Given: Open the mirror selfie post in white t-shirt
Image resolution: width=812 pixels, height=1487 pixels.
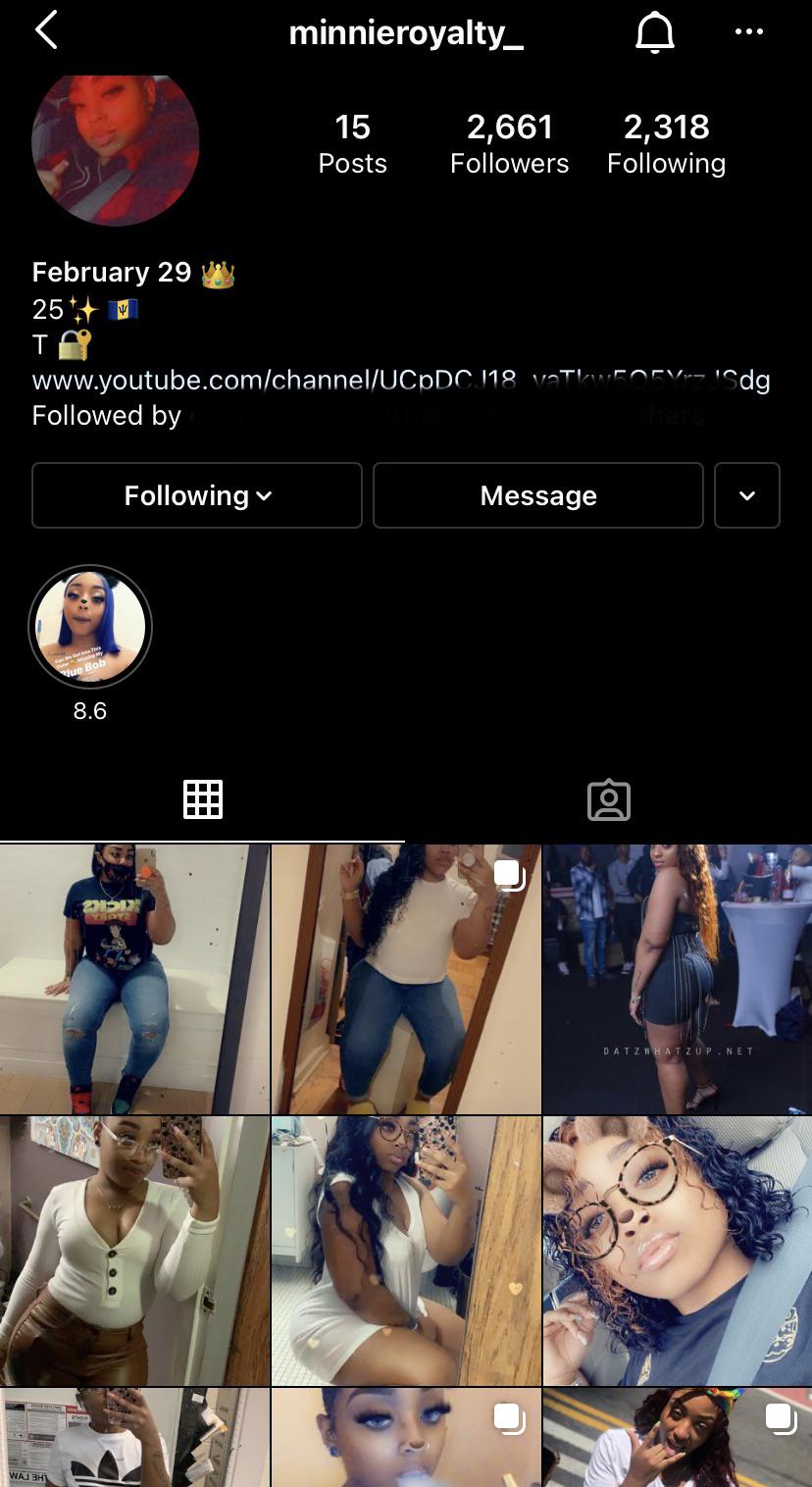Looking at the screenshot, I should (x=406, y=979).
